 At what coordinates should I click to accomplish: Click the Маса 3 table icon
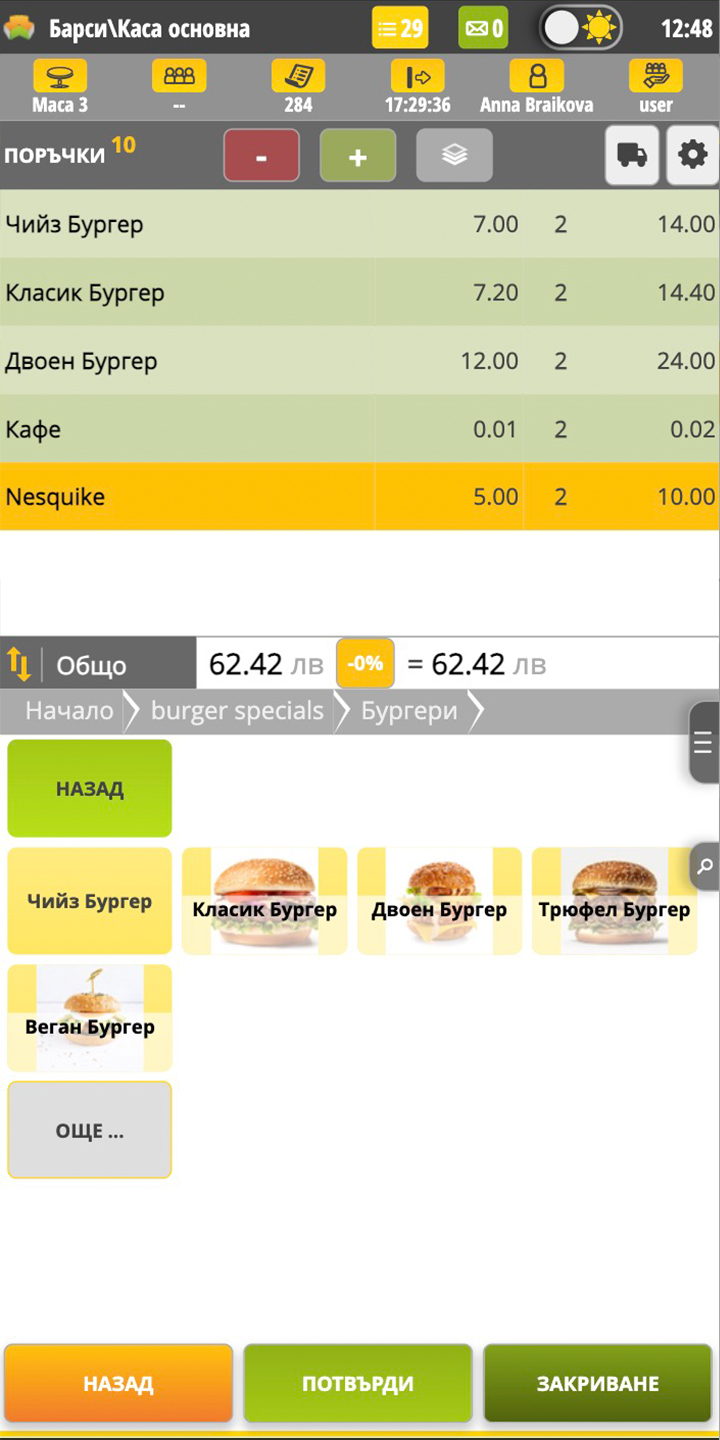pyautogui.click(x=59, y=75)
